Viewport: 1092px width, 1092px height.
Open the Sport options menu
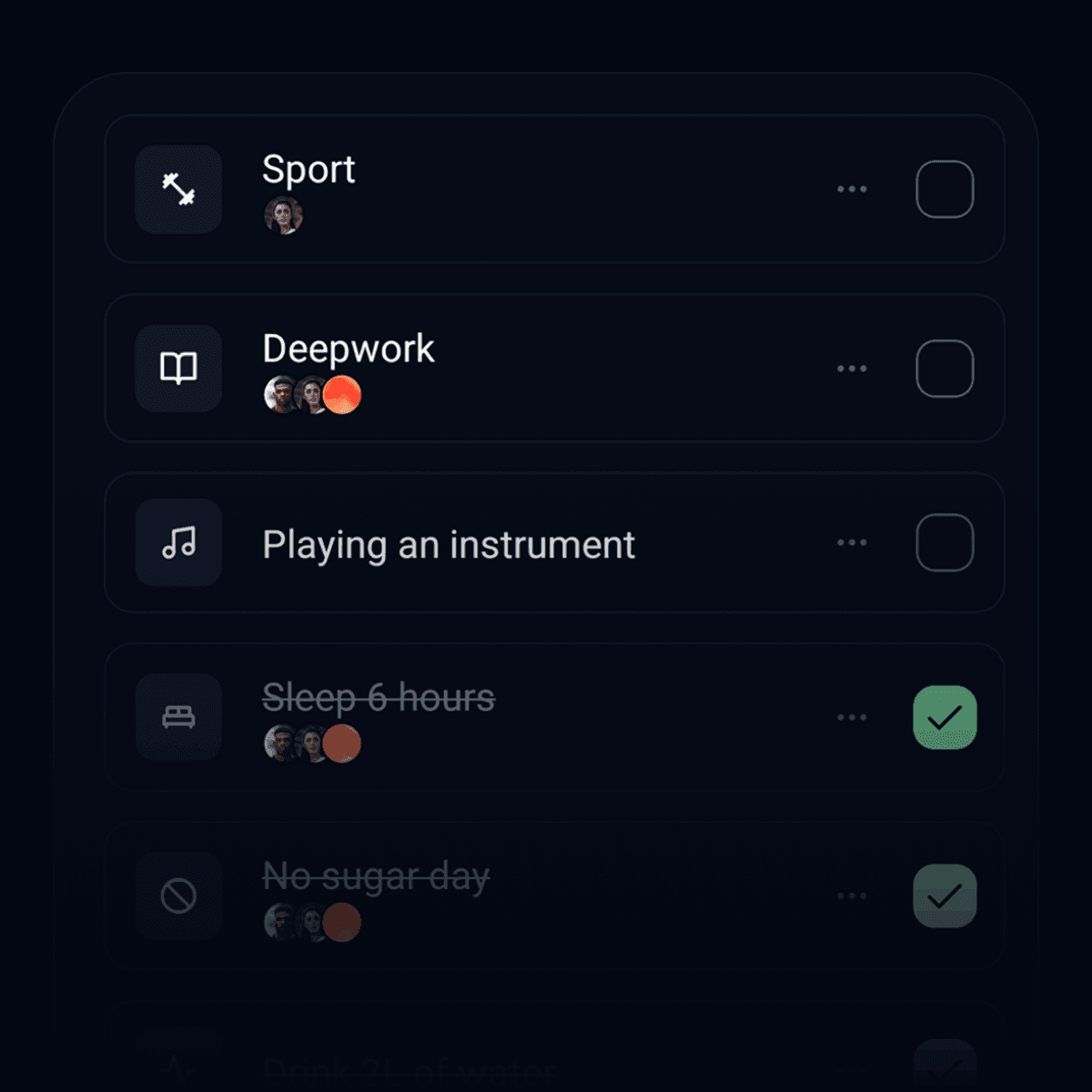pos(852,189)
